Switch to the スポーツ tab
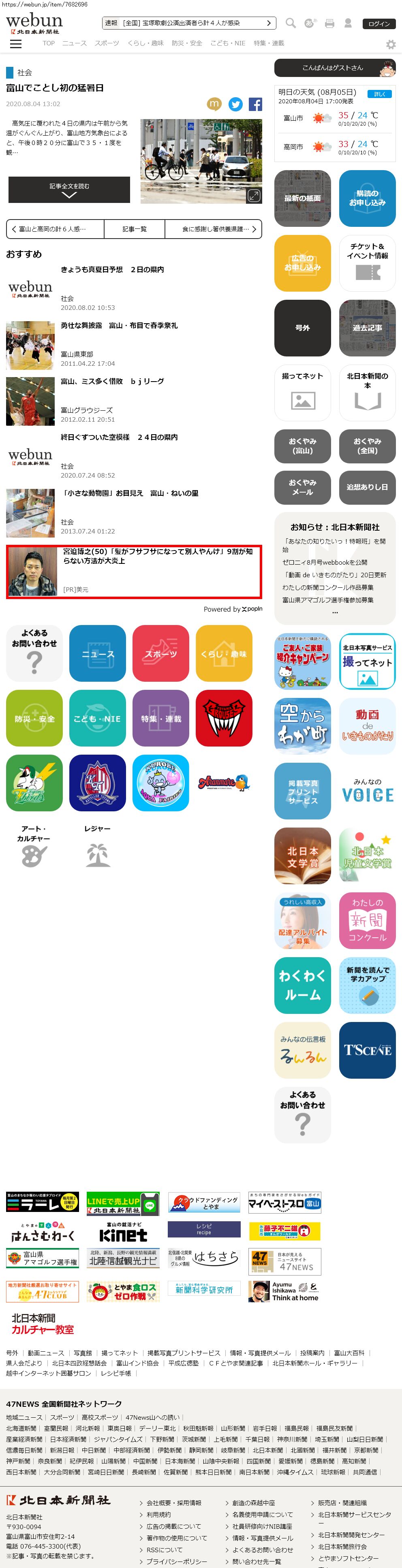This screenshot has width=402, height=1568. pos(107,43)
